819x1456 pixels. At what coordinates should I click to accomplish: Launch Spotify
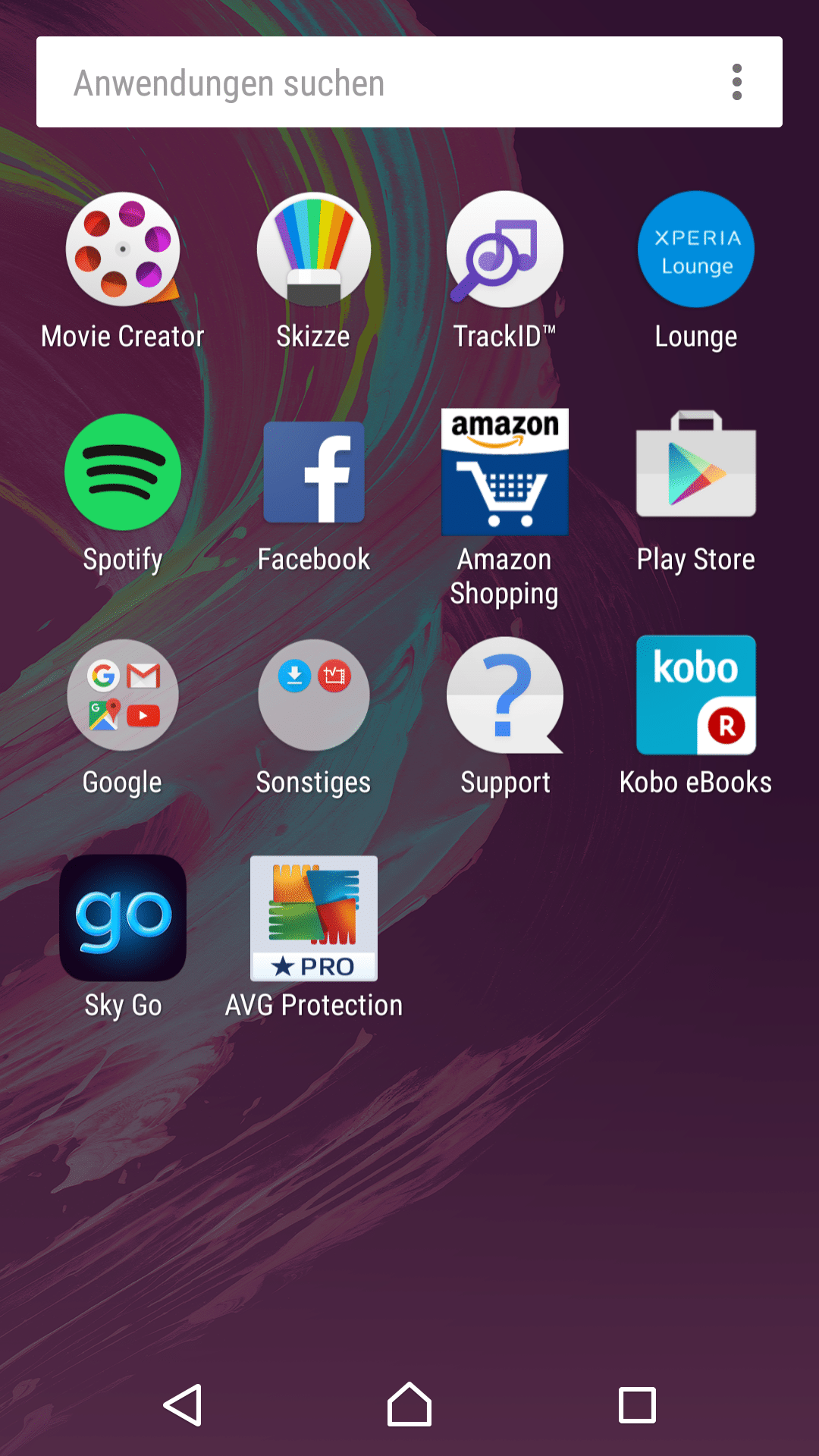123,472
